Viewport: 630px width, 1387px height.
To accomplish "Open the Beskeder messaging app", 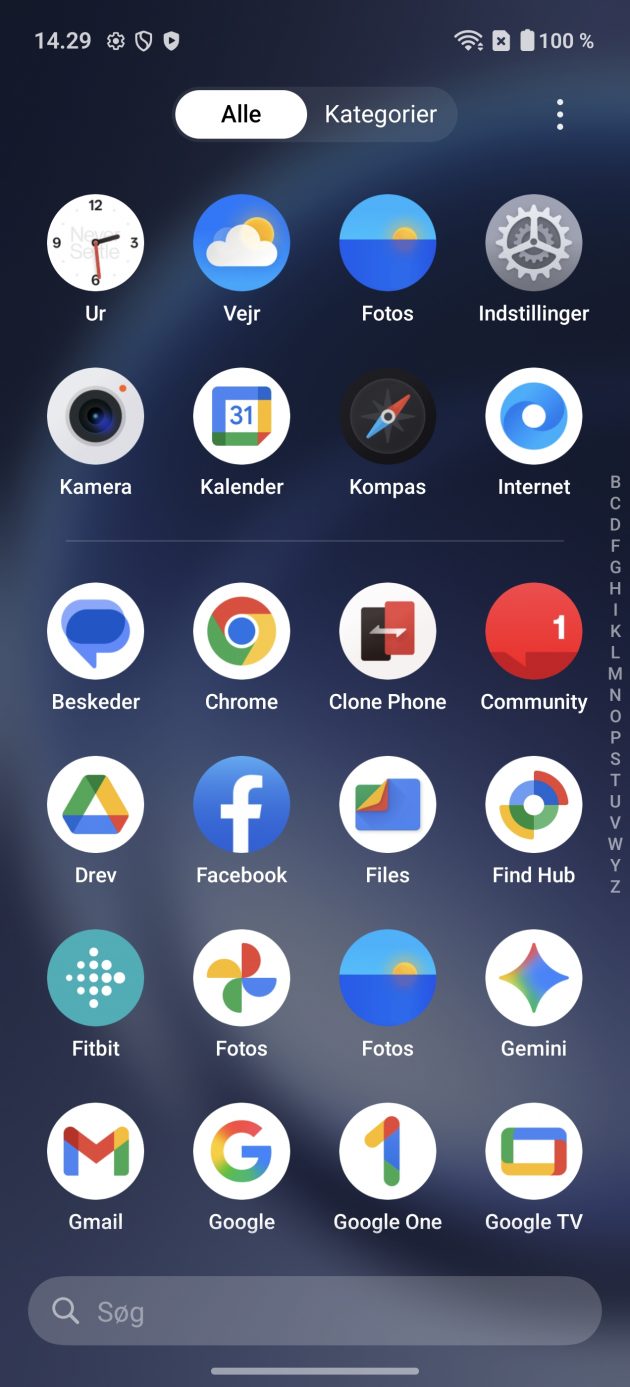I will 96,631.
